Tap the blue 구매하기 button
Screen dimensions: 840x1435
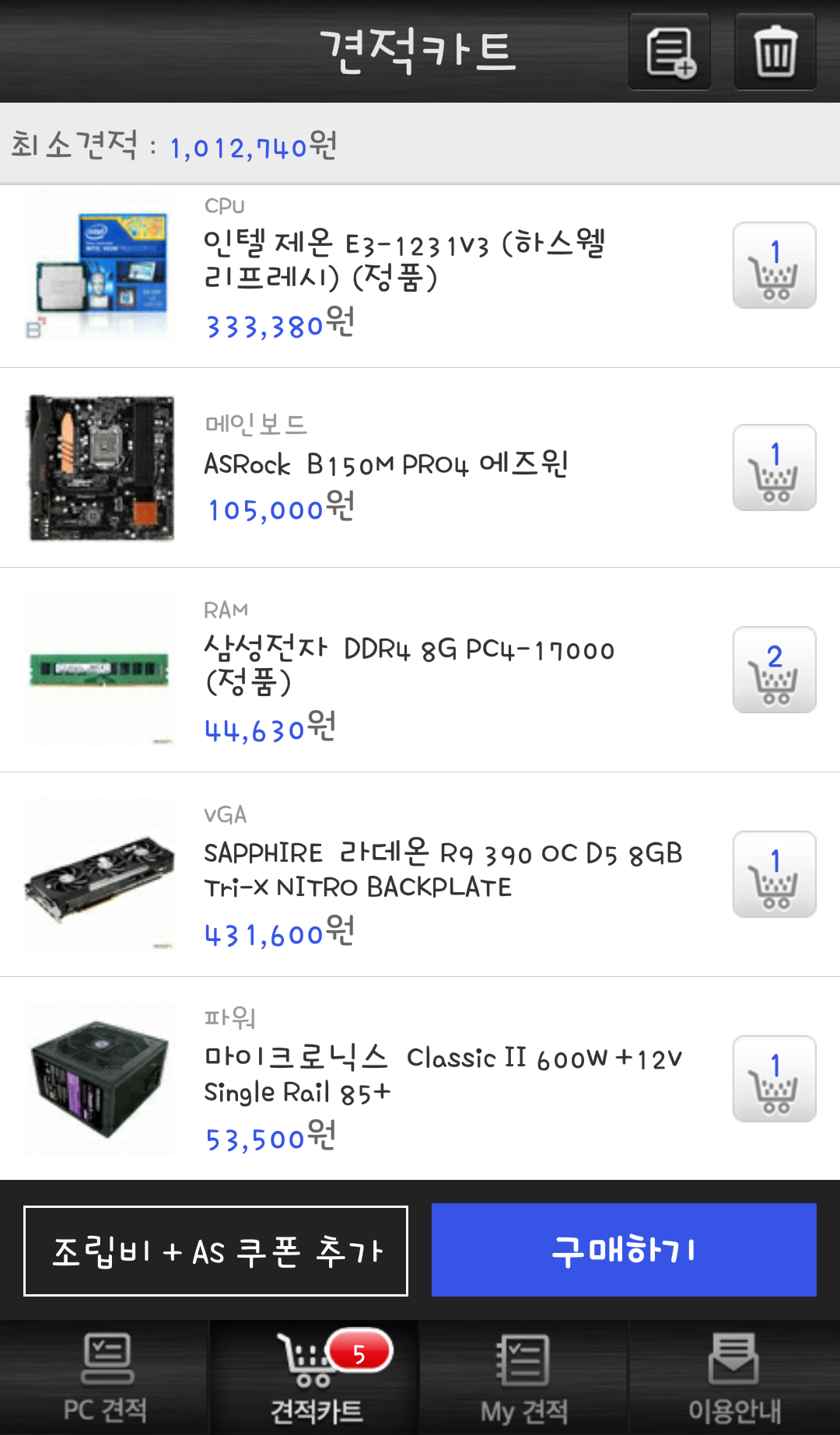pos(624,1250)
